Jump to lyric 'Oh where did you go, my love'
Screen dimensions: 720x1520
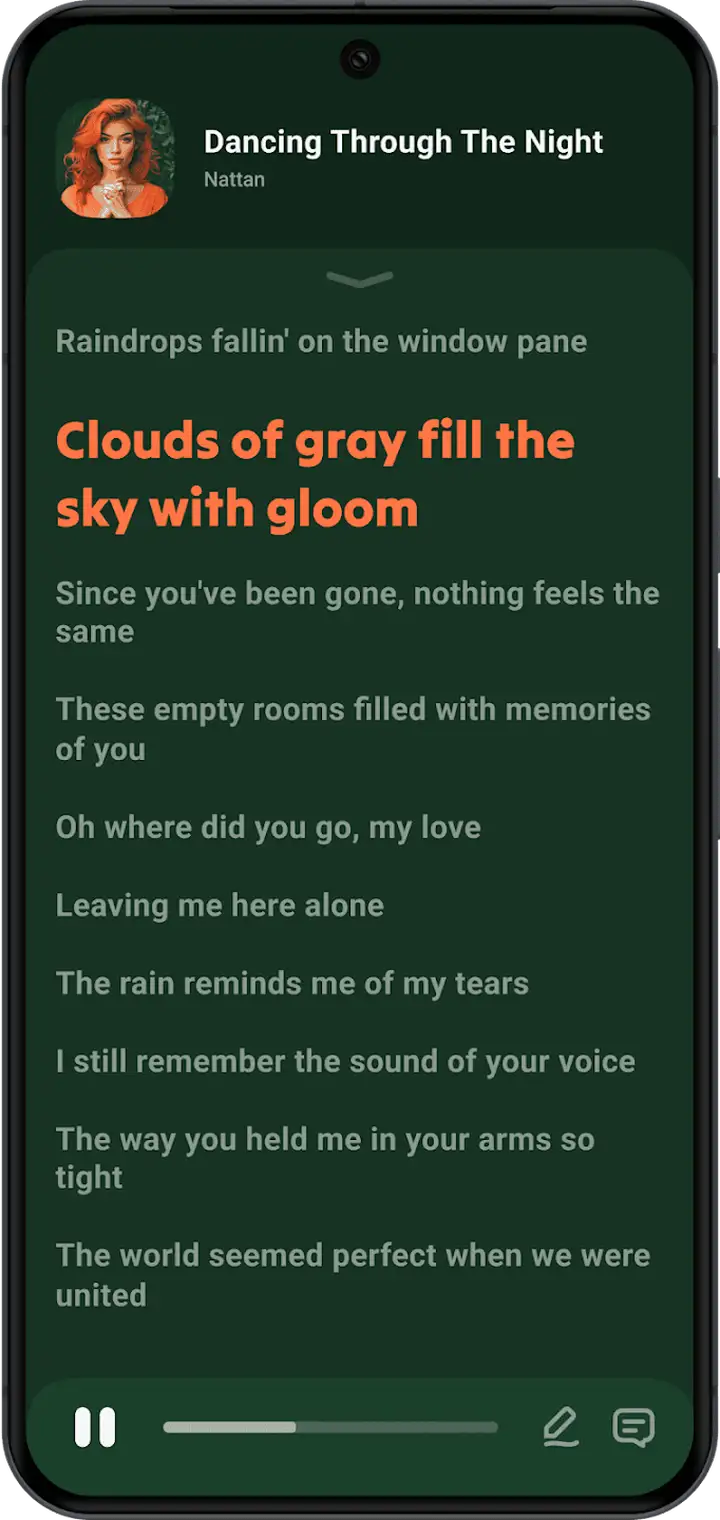(268, 828)
